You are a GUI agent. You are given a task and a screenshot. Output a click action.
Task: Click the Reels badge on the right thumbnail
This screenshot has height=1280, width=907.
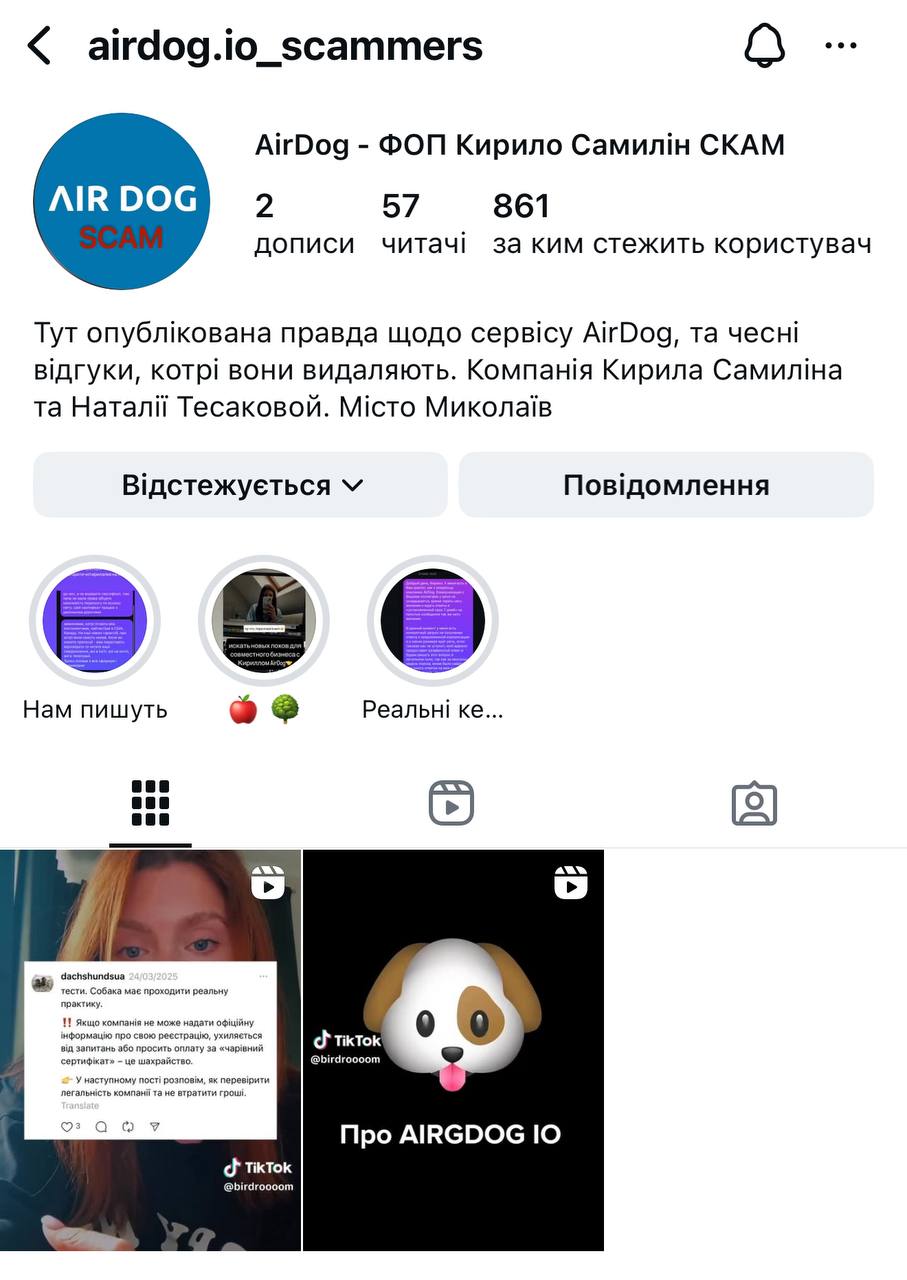tap(571, 883)
